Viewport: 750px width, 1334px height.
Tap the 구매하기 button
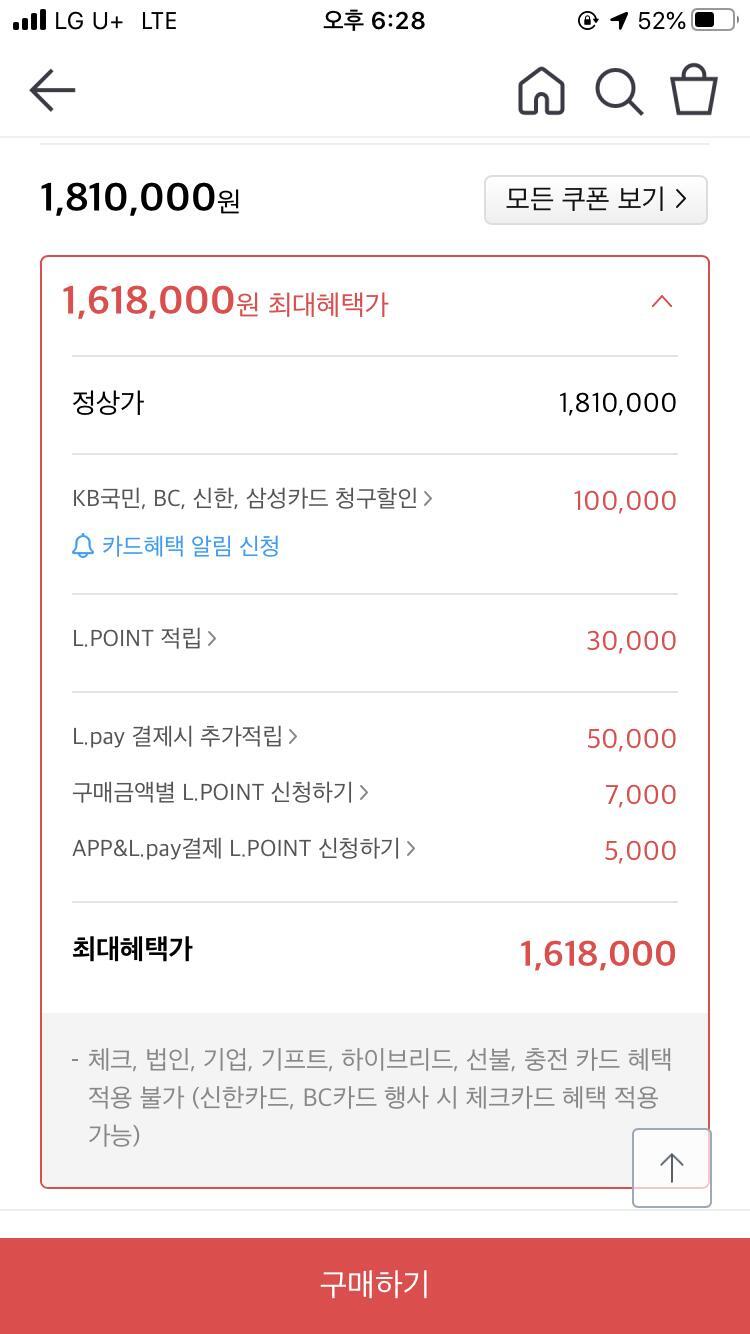[375, 1285]
